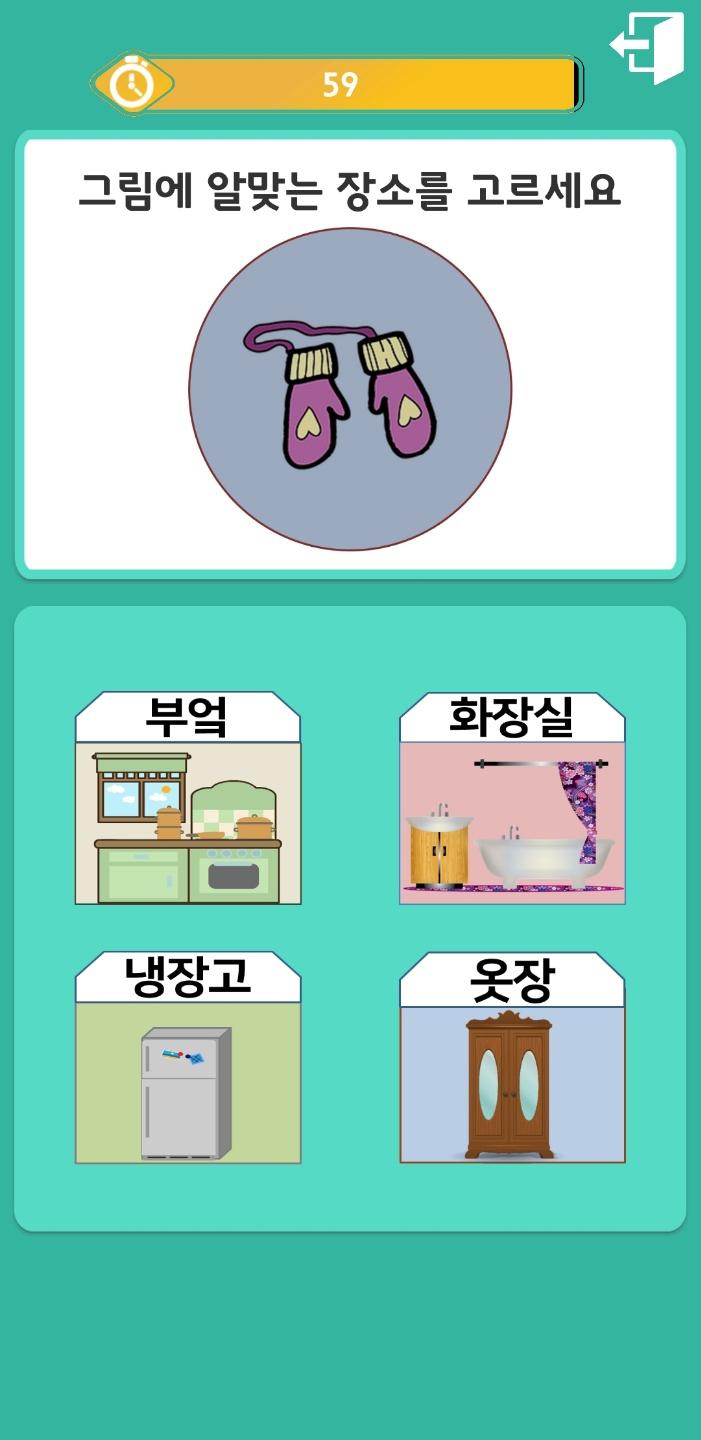Pick the 냉장고 refrigerator answer card
This screenshot has height=1440, width=701.
click(188, 1057)
